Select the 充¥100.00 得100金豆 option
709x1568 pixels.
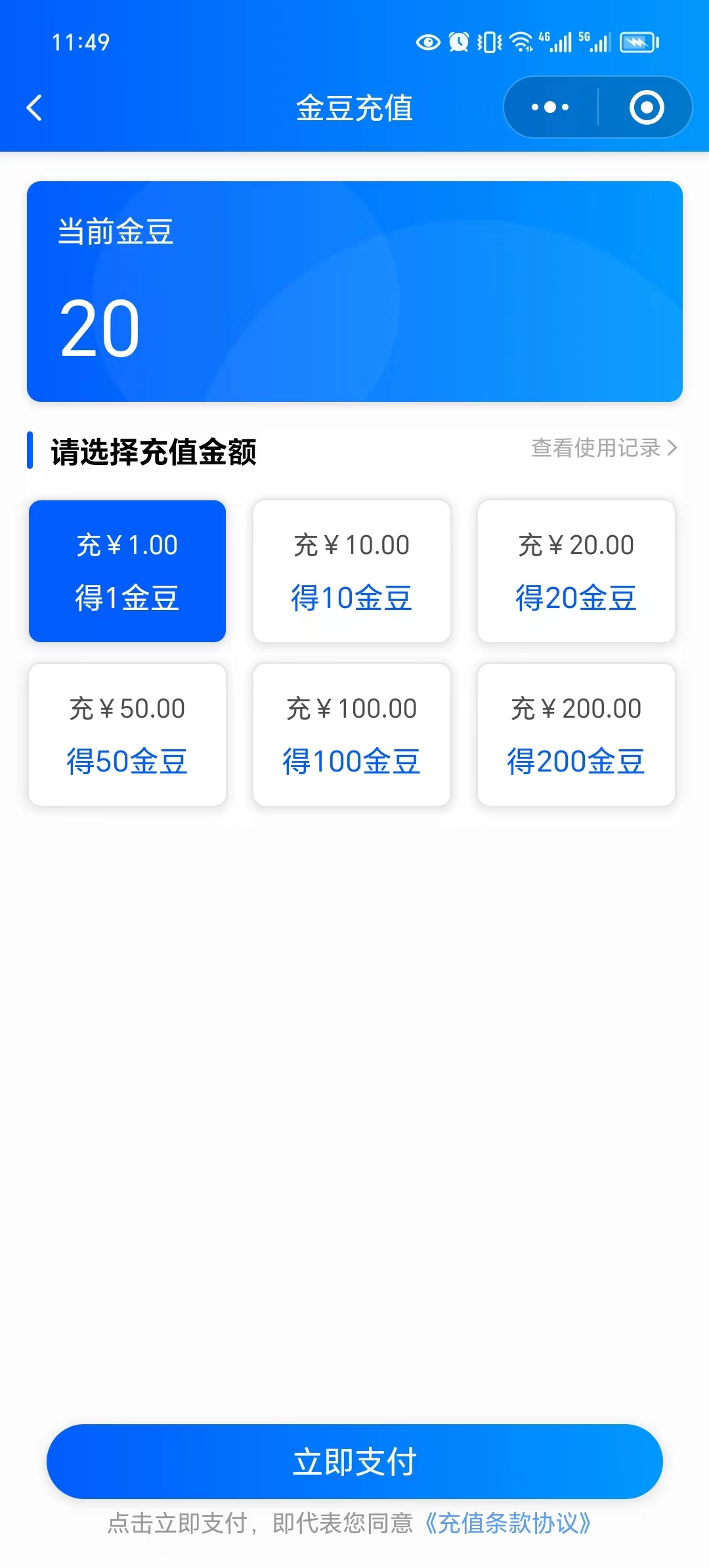click(352, 735)
